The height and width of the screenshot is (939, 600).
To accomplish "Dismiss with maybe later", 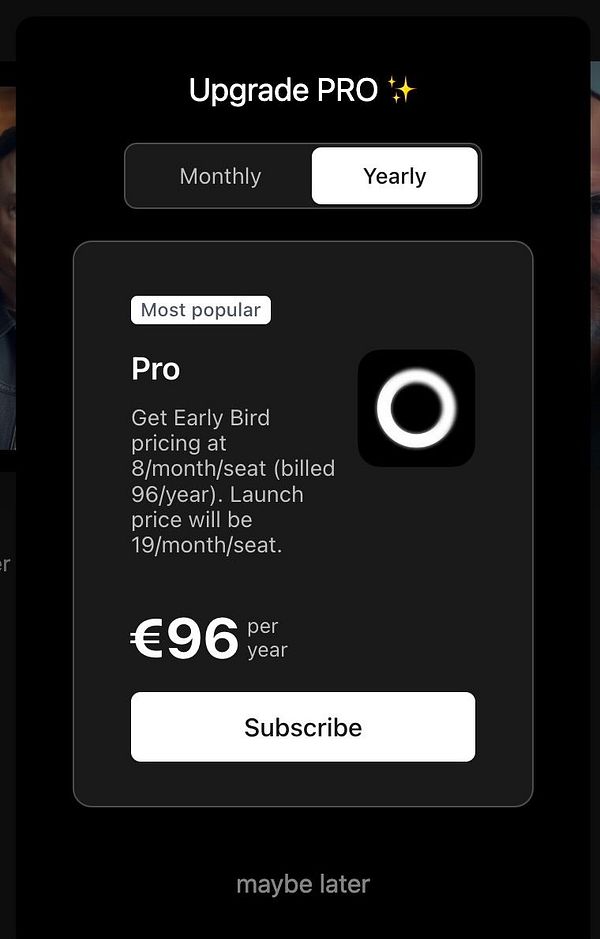I will click(x=303, y=884).
